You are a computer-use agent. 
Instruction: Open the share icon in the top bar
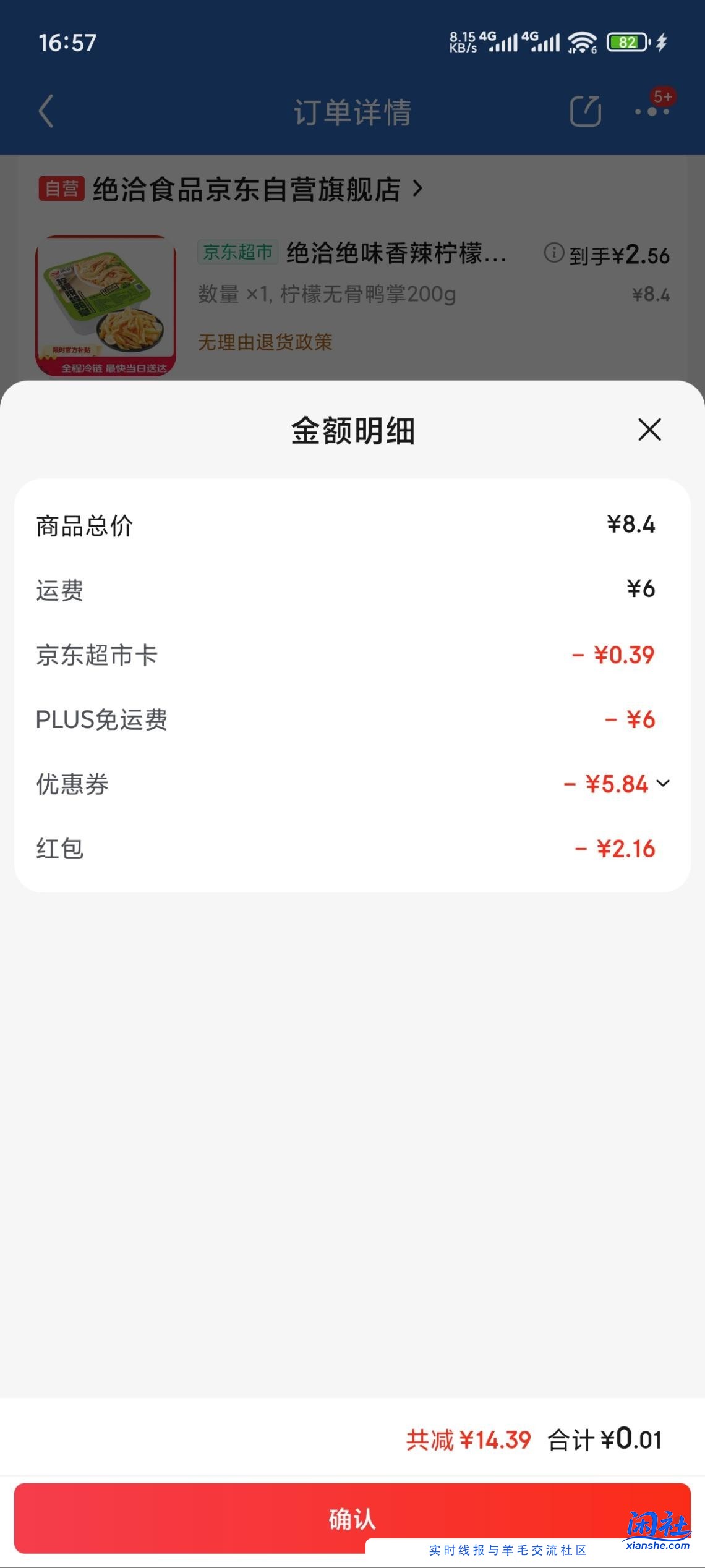tap(584, 111)
